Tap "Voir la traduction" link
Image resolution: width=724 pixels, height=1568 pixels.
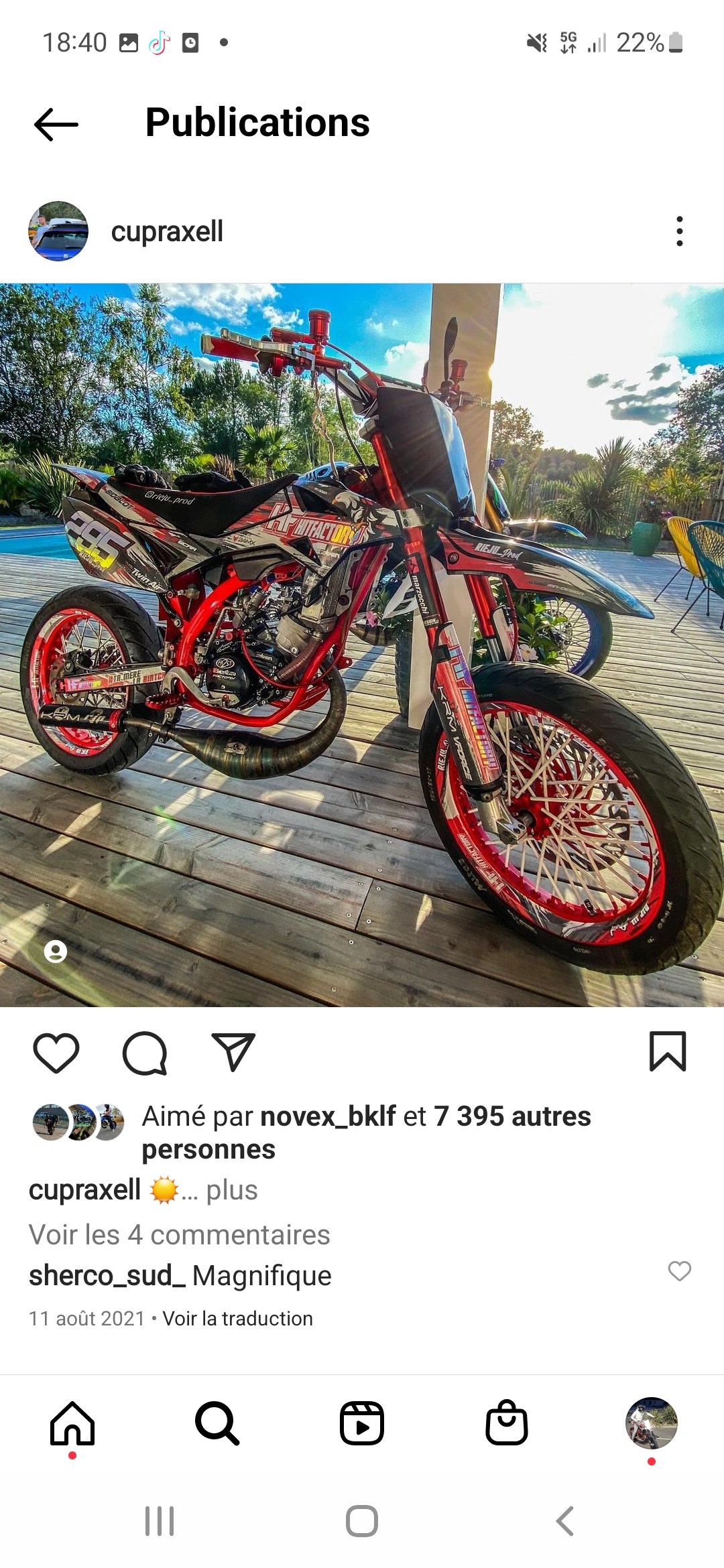pyautogui.click(x=237, y=1318)
